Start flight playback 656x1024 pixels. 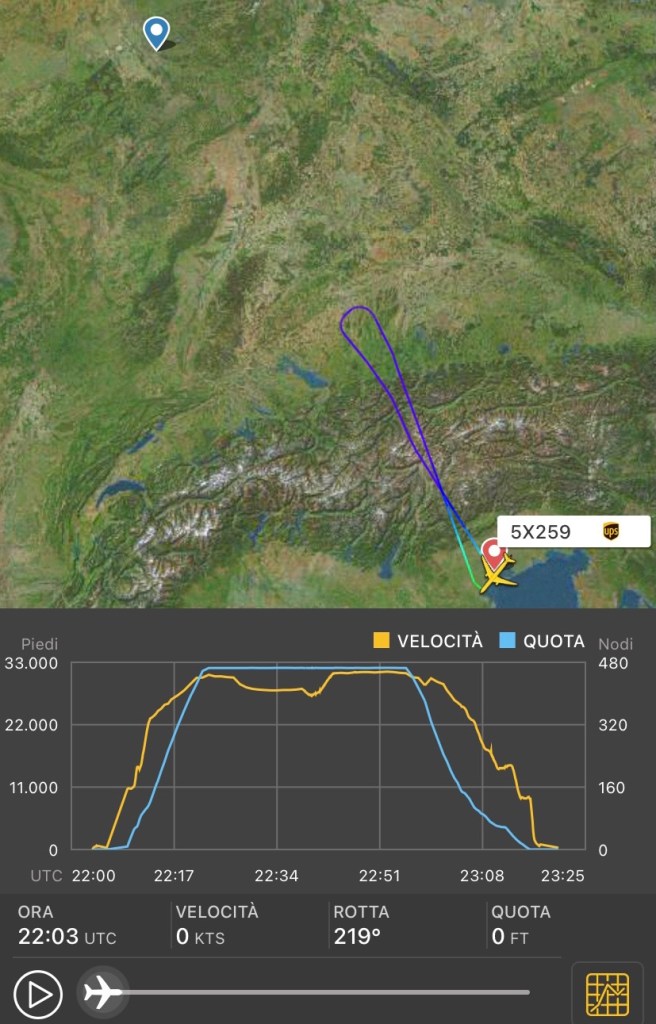pyautogui.click(x=38, y=994)
